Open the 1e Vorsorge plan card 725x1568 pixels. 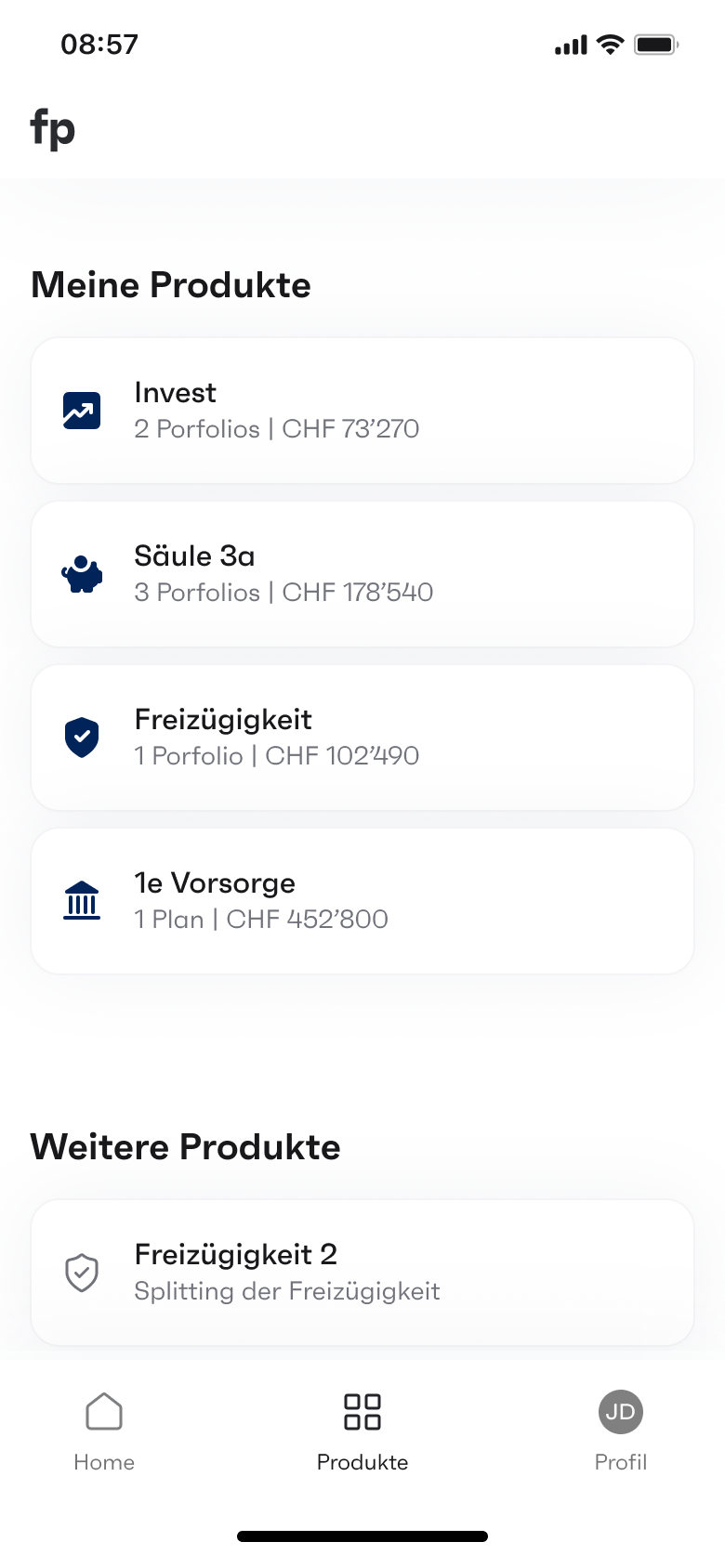(362, 901)
